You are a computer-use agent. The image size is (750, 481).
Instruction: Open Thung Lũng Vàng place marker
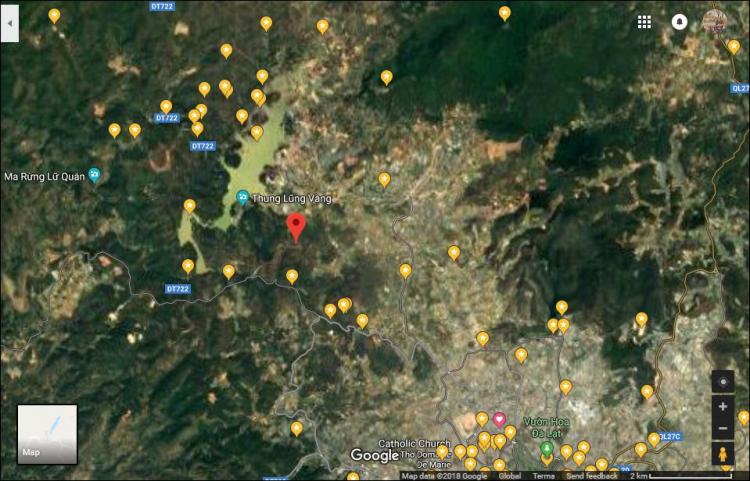point(243,198)
